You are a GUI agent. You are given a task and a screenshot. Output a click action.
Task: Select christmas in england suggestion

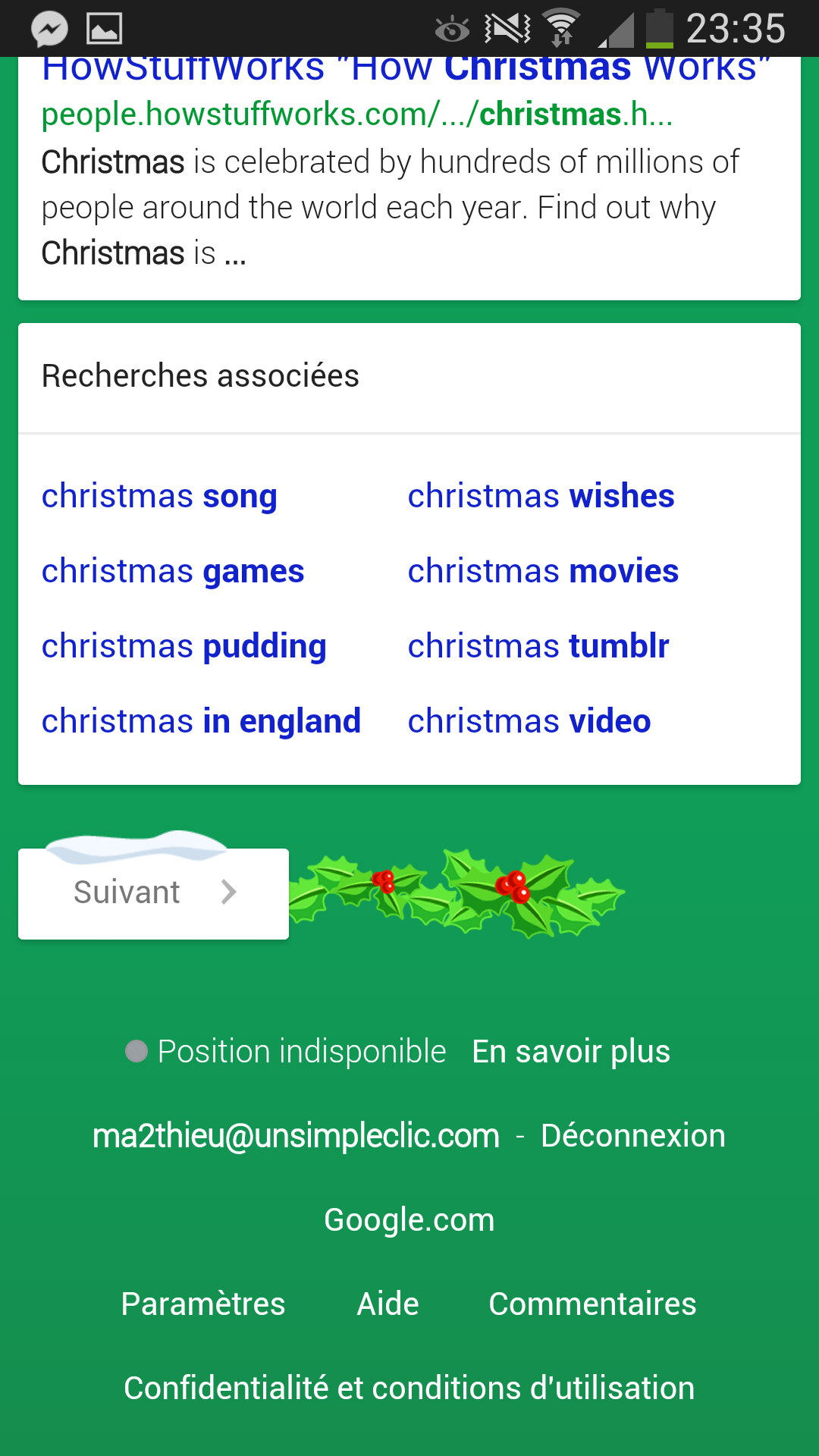(x=201, y=721)
